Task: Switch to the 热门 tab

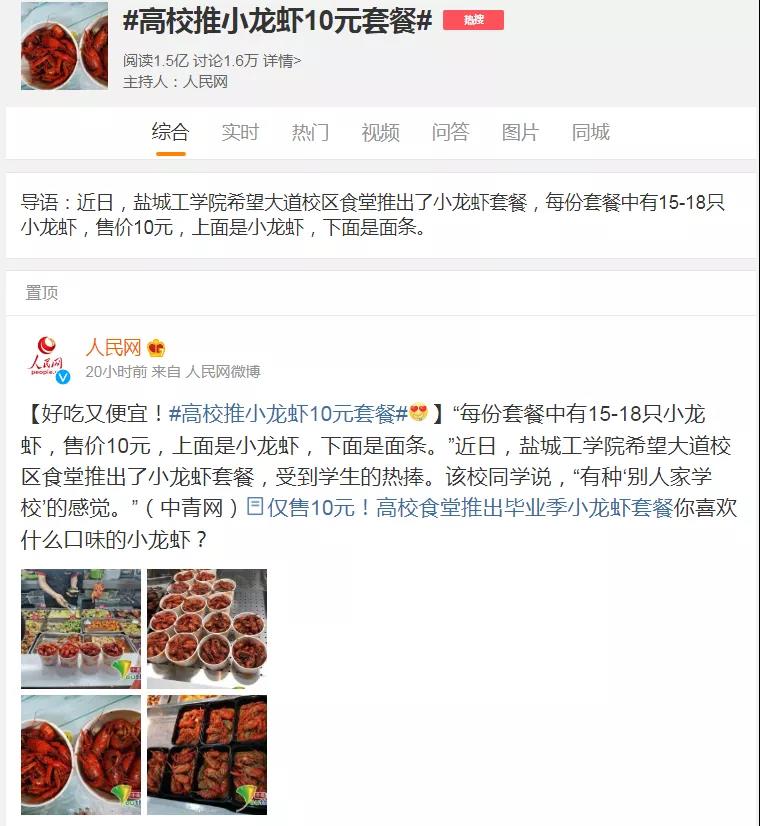Action: click(310, 132)
